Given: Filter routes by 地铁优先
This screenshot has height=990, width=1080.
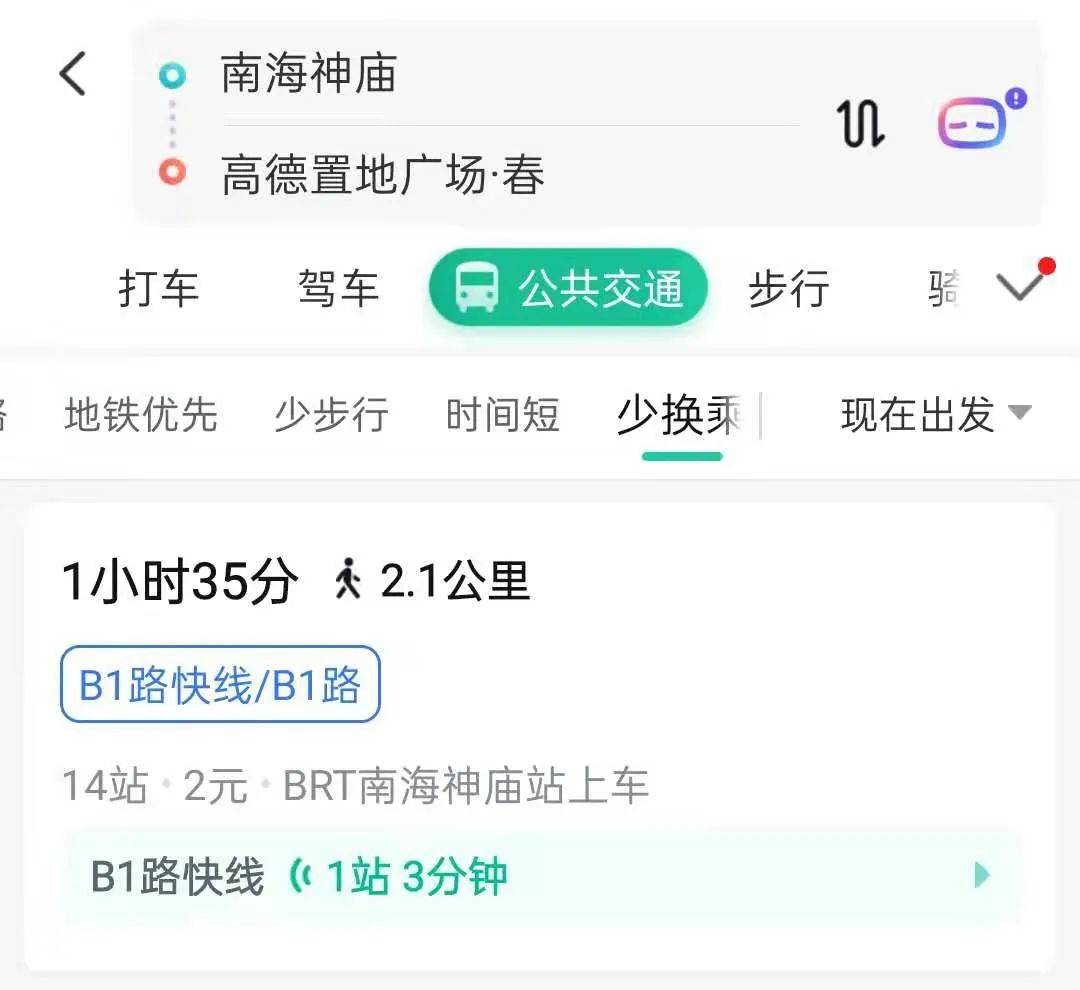Looking at the screenshot, I should click(141, 414).
